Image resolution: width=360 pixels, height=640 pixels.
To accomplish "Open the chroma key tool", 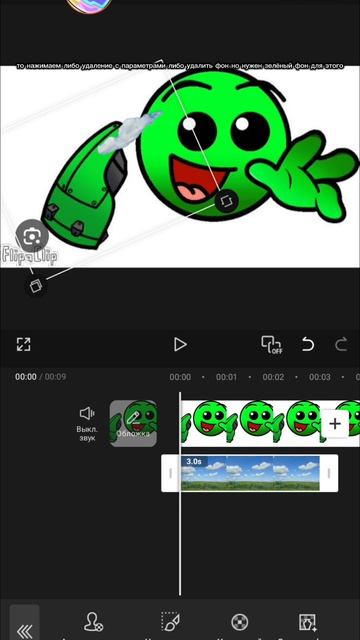I will click(x=240, y=623).
